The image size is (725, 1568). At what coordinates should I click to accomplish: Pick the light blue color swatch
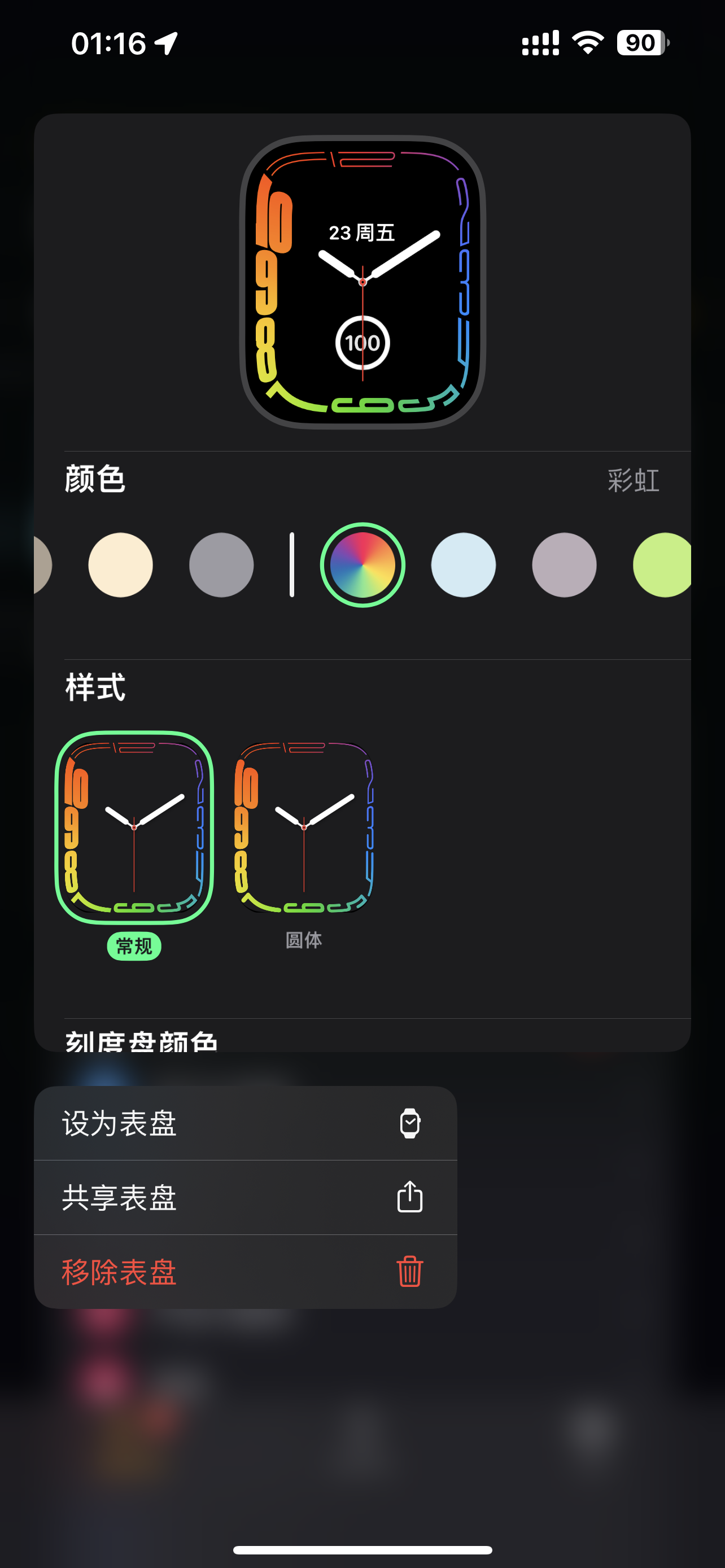[x=463, y=565]
